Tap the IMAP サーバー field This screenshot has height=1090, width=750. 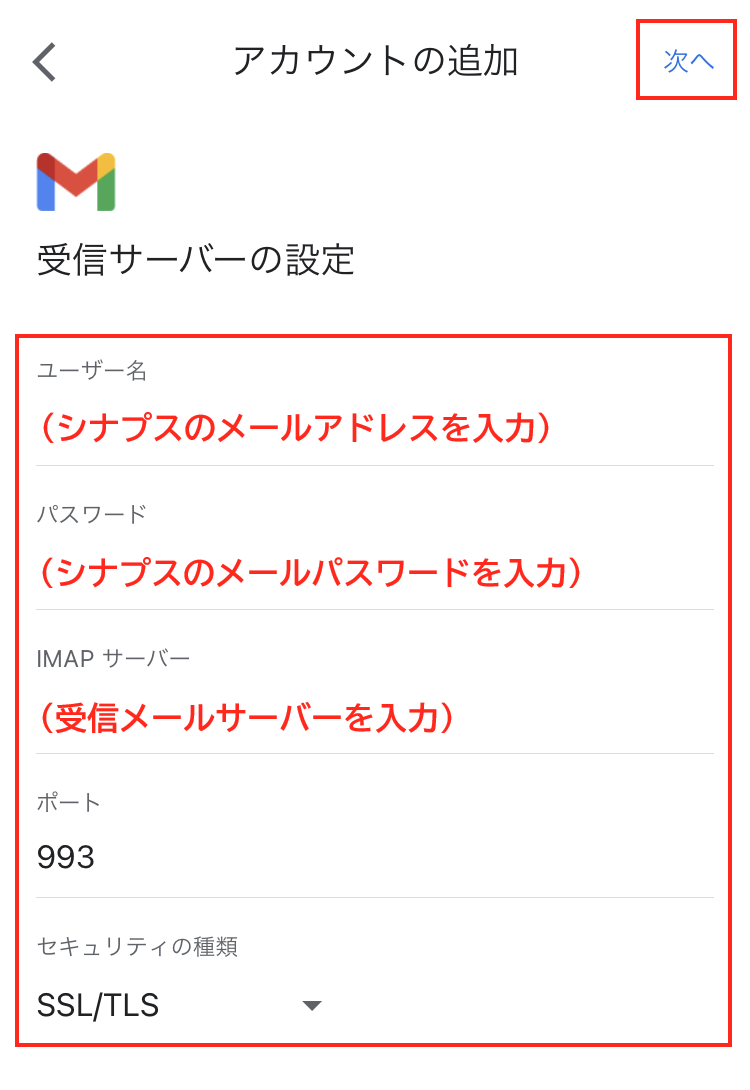[374, 716]
